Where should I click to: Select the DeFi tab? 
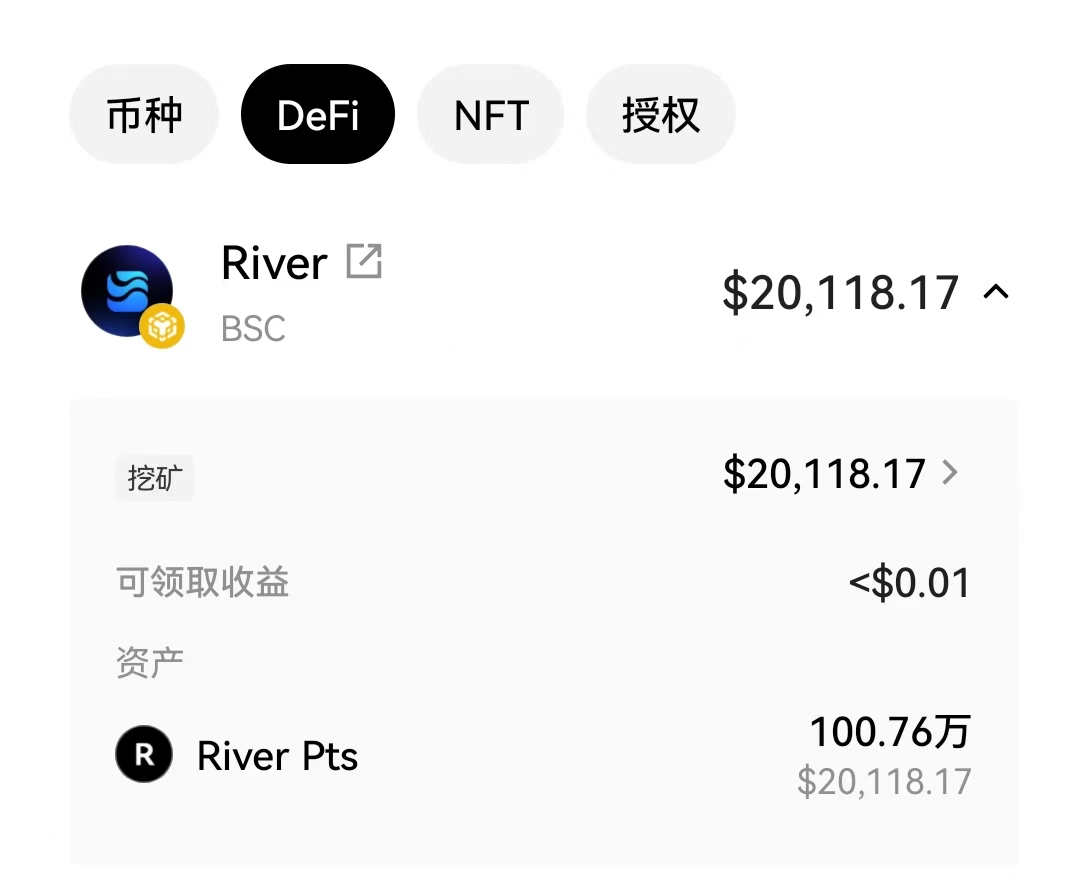[318, 116]
